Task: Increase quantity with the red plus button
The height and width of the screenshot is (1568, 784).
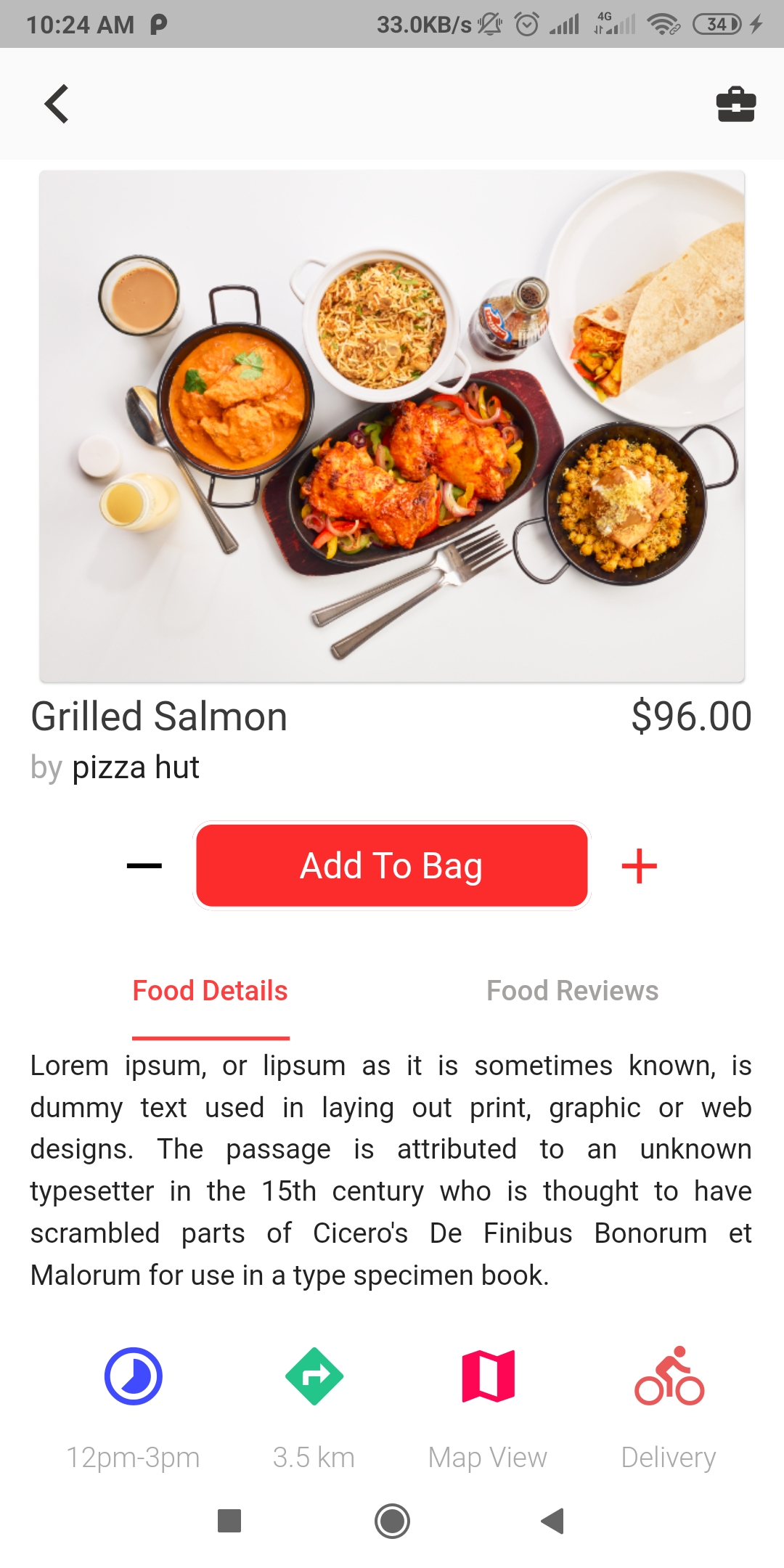Action: [640, 866]
